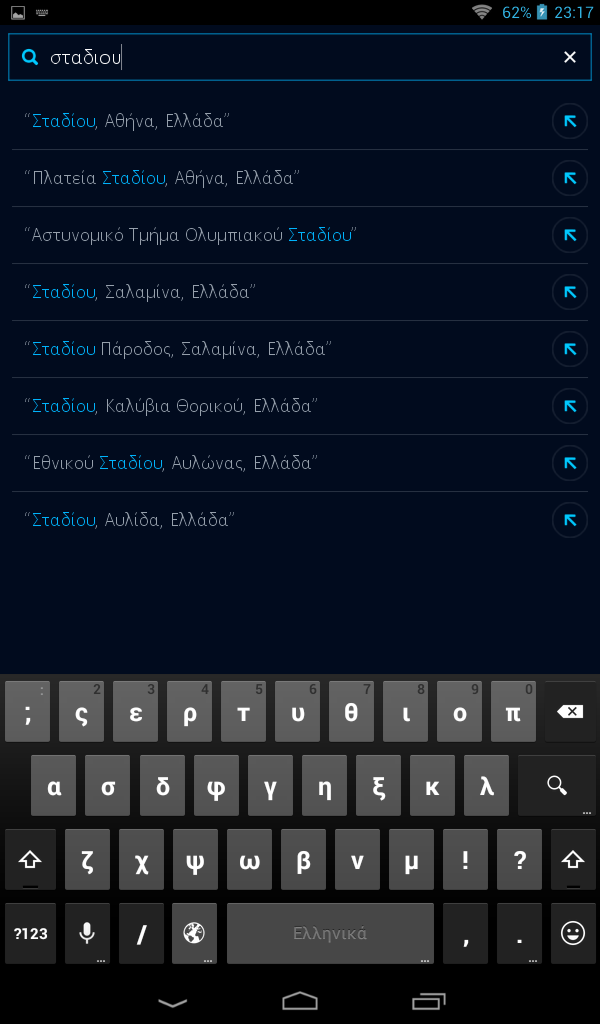Open emoji keyboard with smiley key
This screenshot has height=1024, width=600.
(573, 933)
